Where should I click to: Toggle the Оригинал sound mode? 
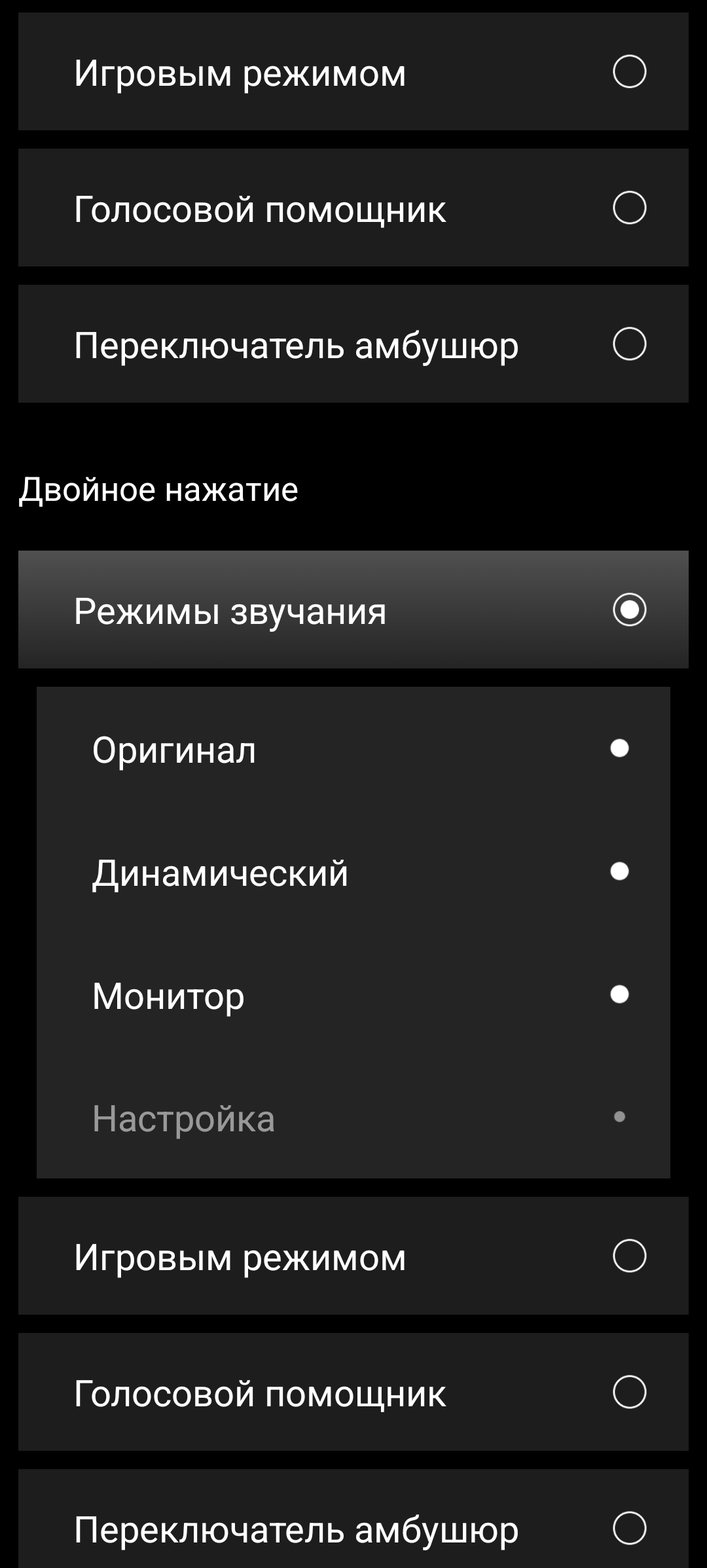click(619, 748)
